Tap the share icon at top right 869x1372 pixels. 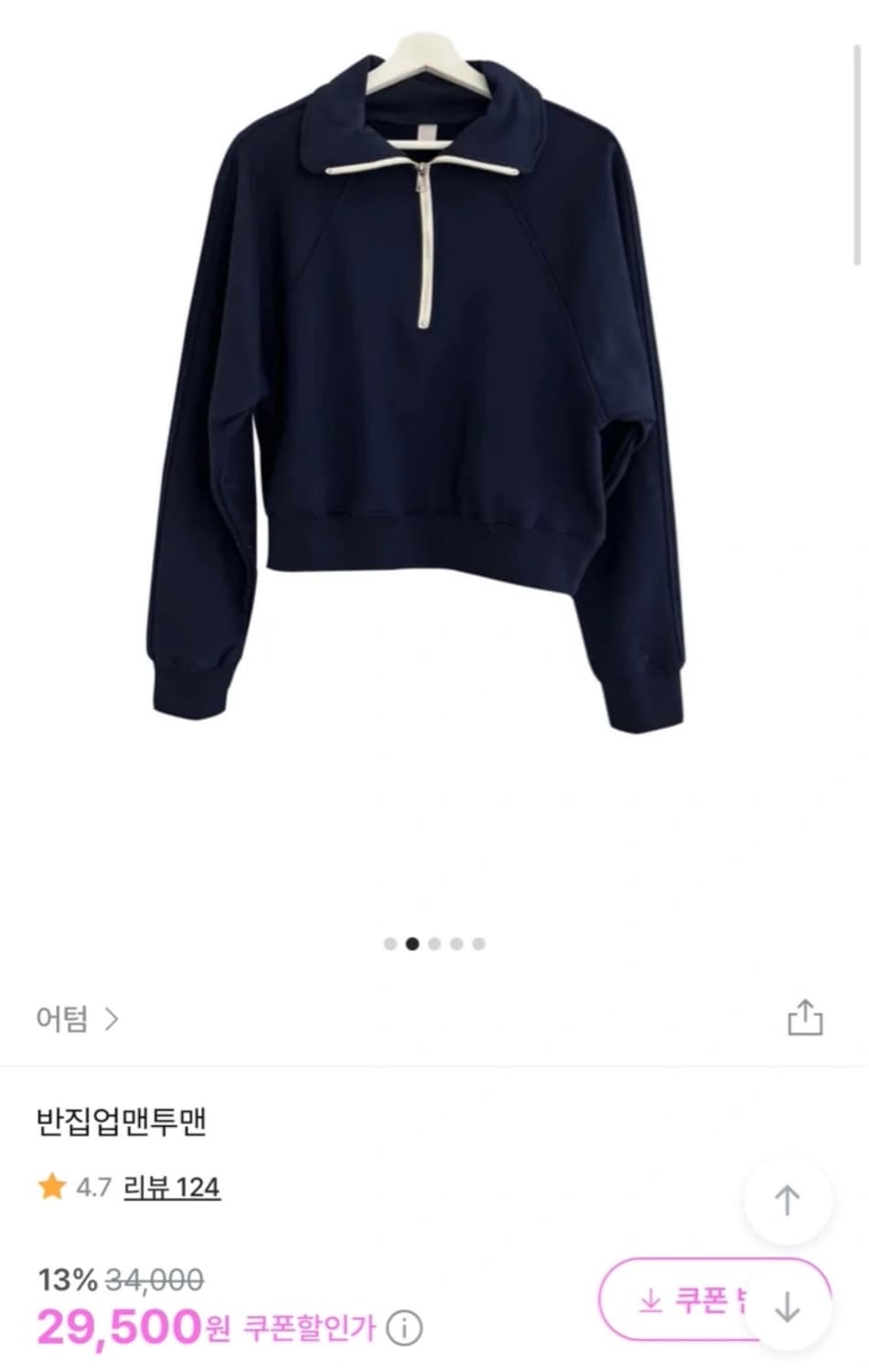point(805,1015)
